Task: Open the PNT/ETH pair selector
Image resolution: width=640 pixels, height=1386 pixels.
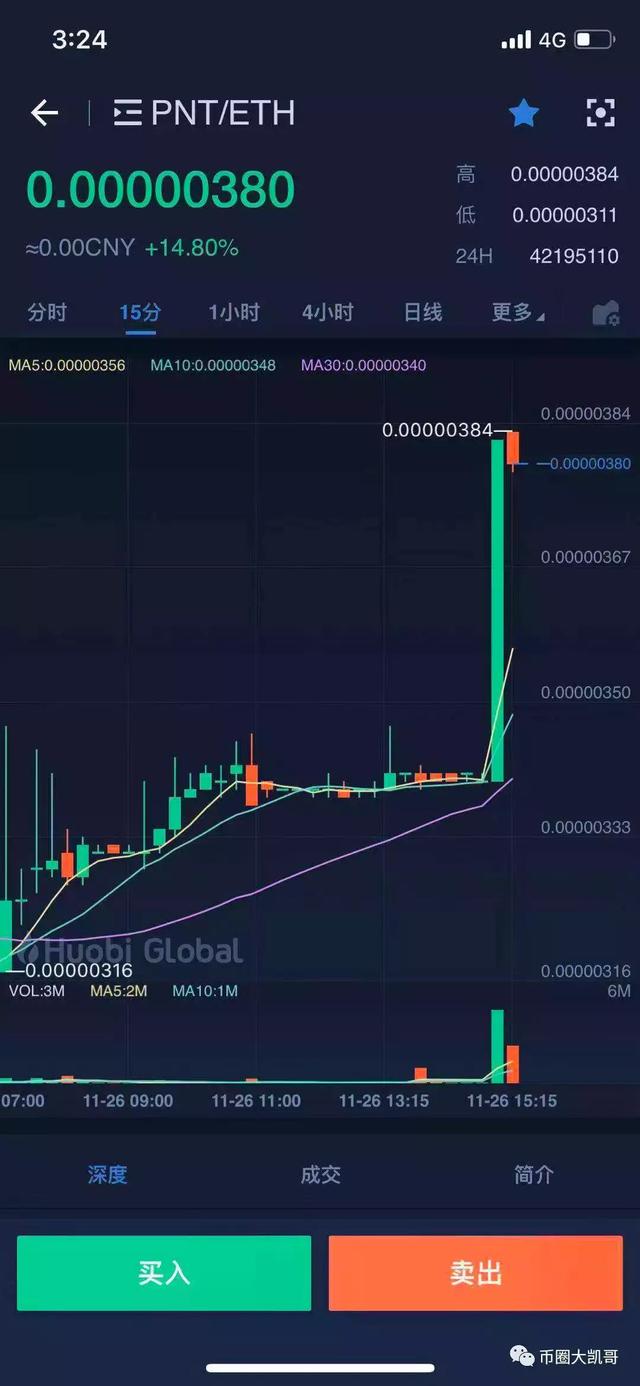Action: (x=204, y=113)
